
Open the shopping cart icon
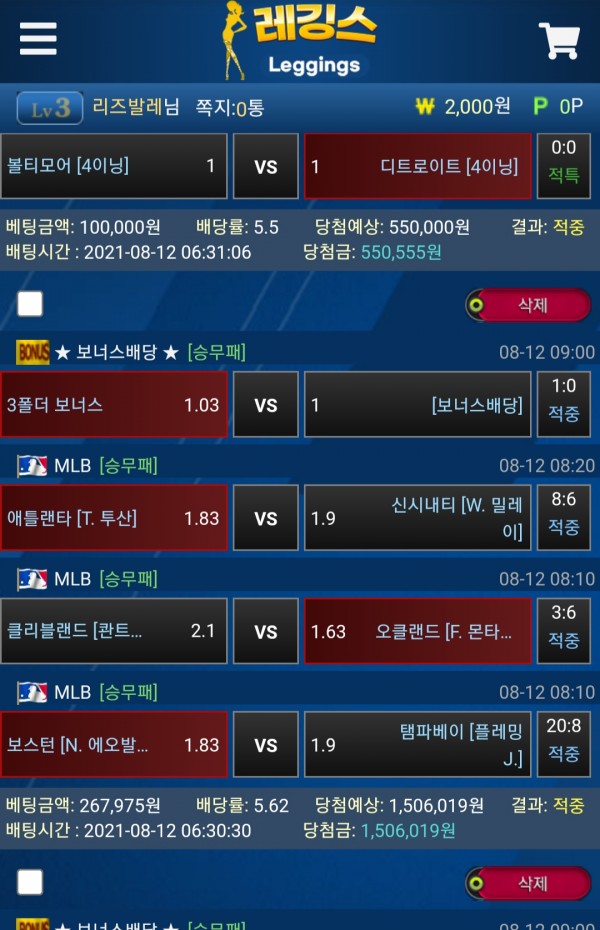coord(559,41)
